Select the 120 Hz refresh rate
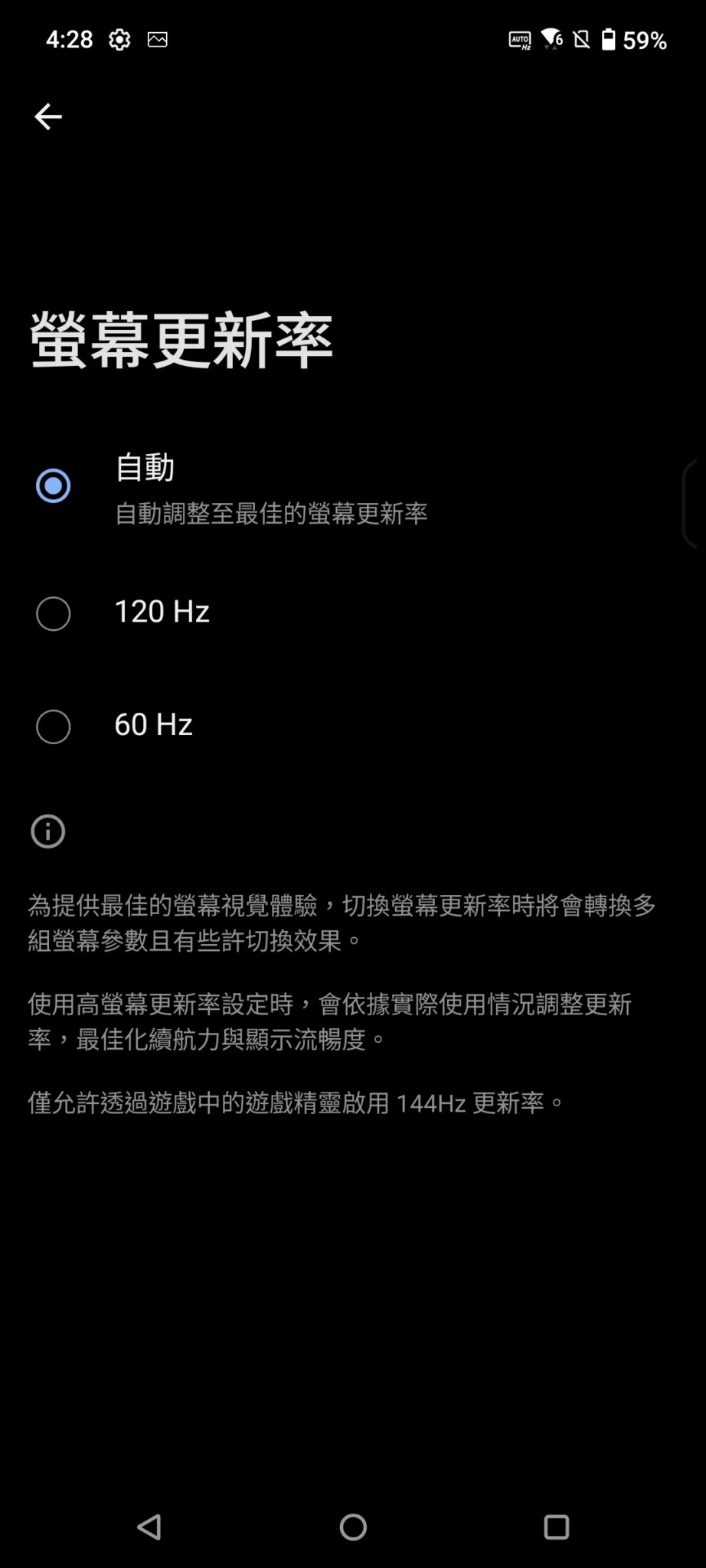The height and width of the screenshot is (1568, 706). coord(54,613)
